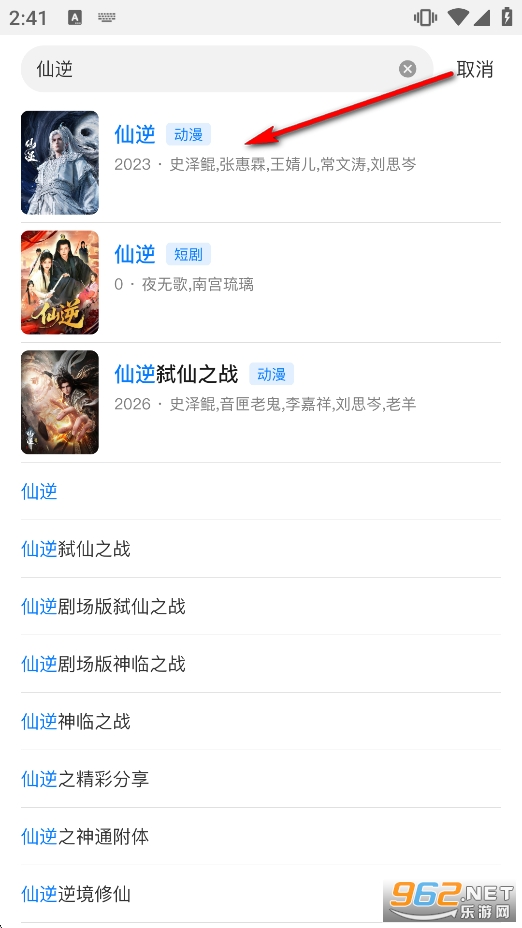Select the suggestion 仙逆逆境修仙
This screenshot has width=522, height=928.
(x=261, y=894)
